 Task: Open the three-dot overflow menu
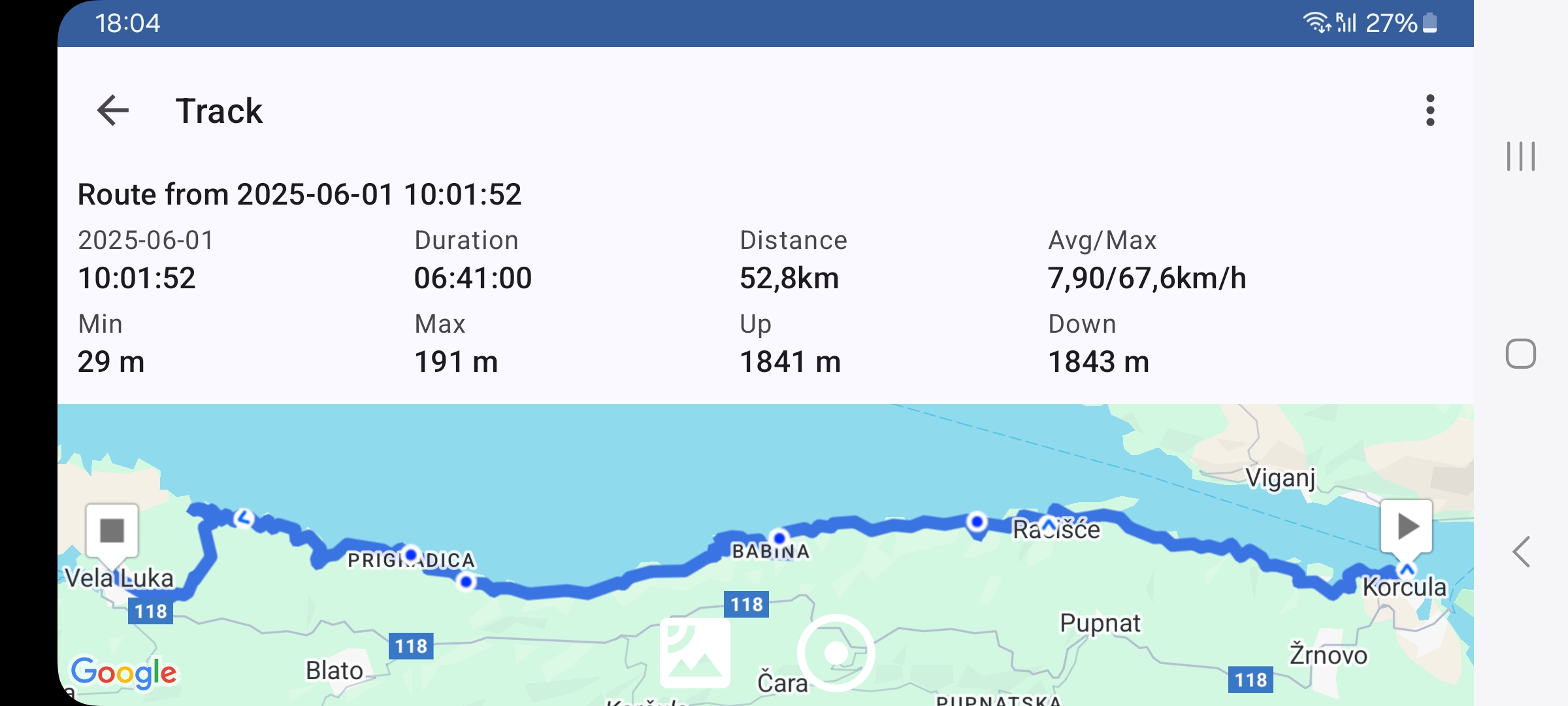tap(1430, 110)
